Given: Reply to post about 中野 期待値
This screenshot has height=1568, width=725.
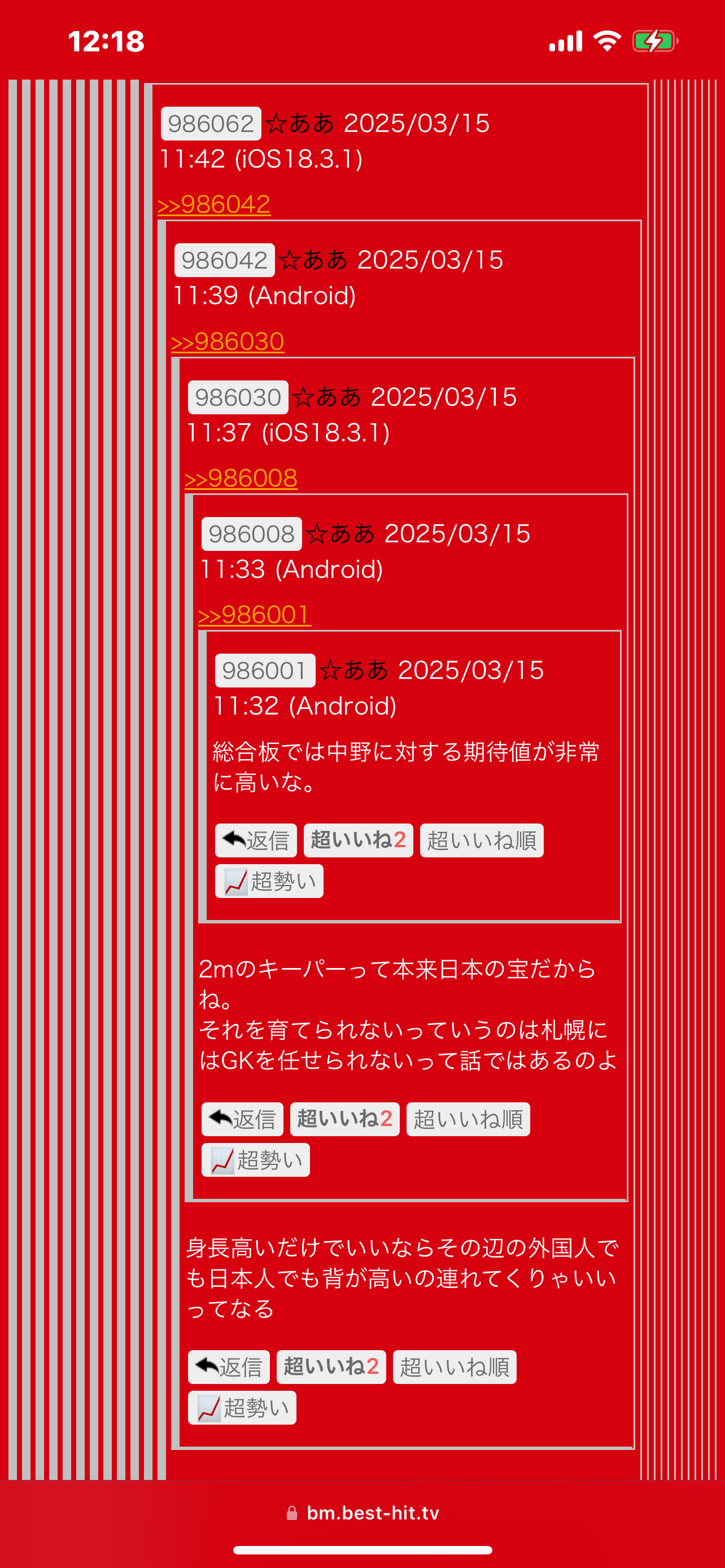Looking at the screenshot, I should 256,840.
